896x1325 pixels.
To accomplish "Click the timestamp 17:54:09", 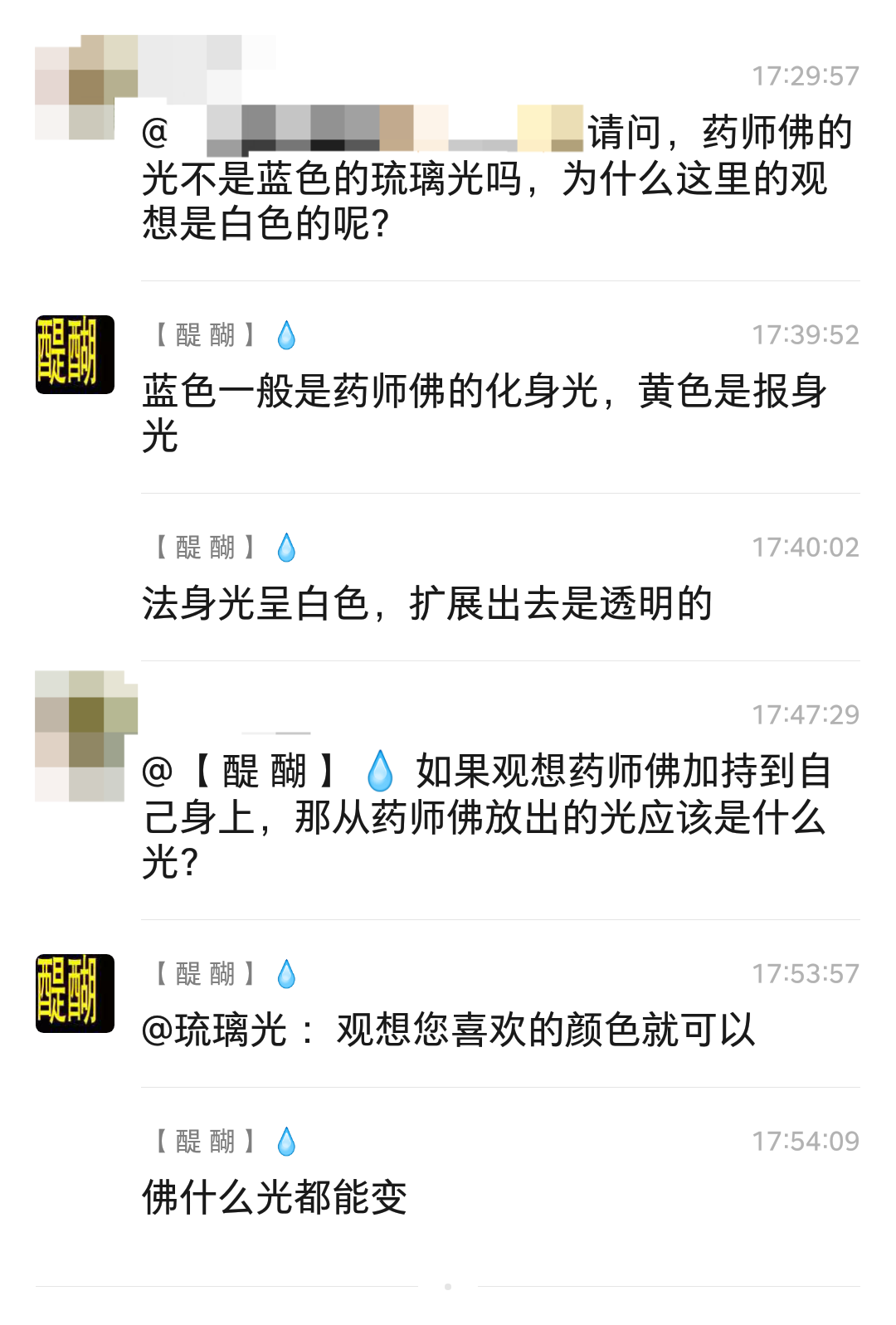I will tap(803, 1141).
